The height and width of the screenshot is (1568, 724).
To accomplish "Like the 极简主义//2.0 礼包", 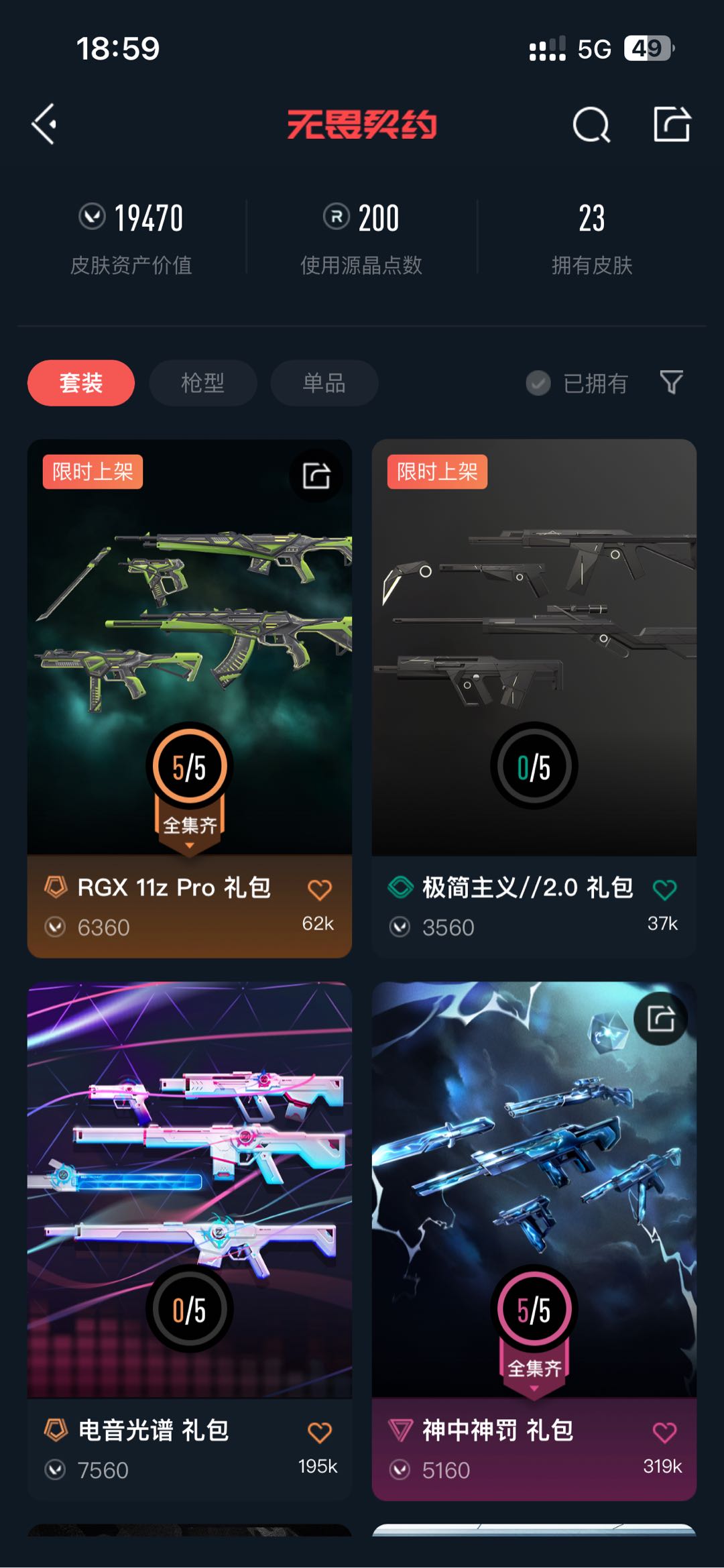I will click(664, 890).
